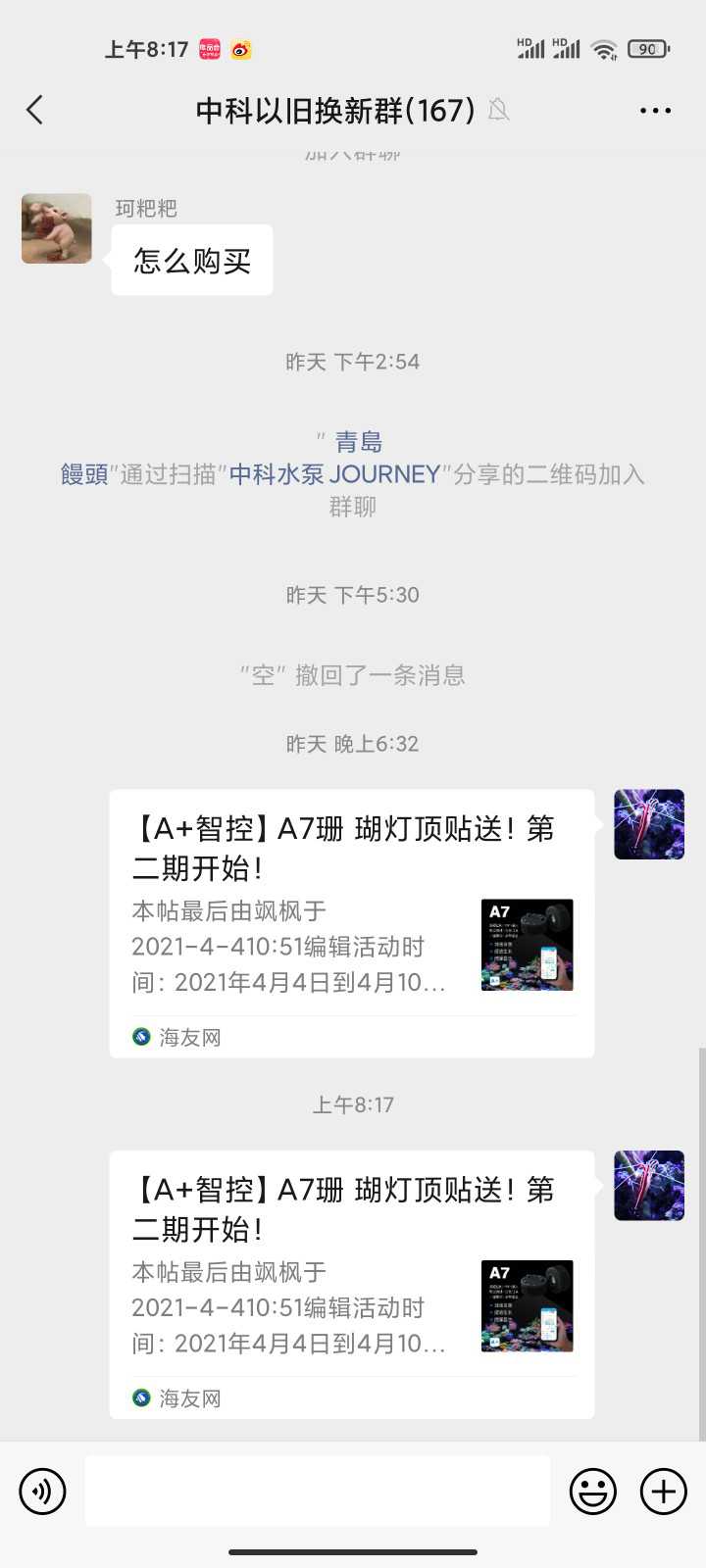Tap the sender avatar beside the 8:17 link card
Image resolution: width=706 pixels, height=1568 pixels.
click(649, 1185)
